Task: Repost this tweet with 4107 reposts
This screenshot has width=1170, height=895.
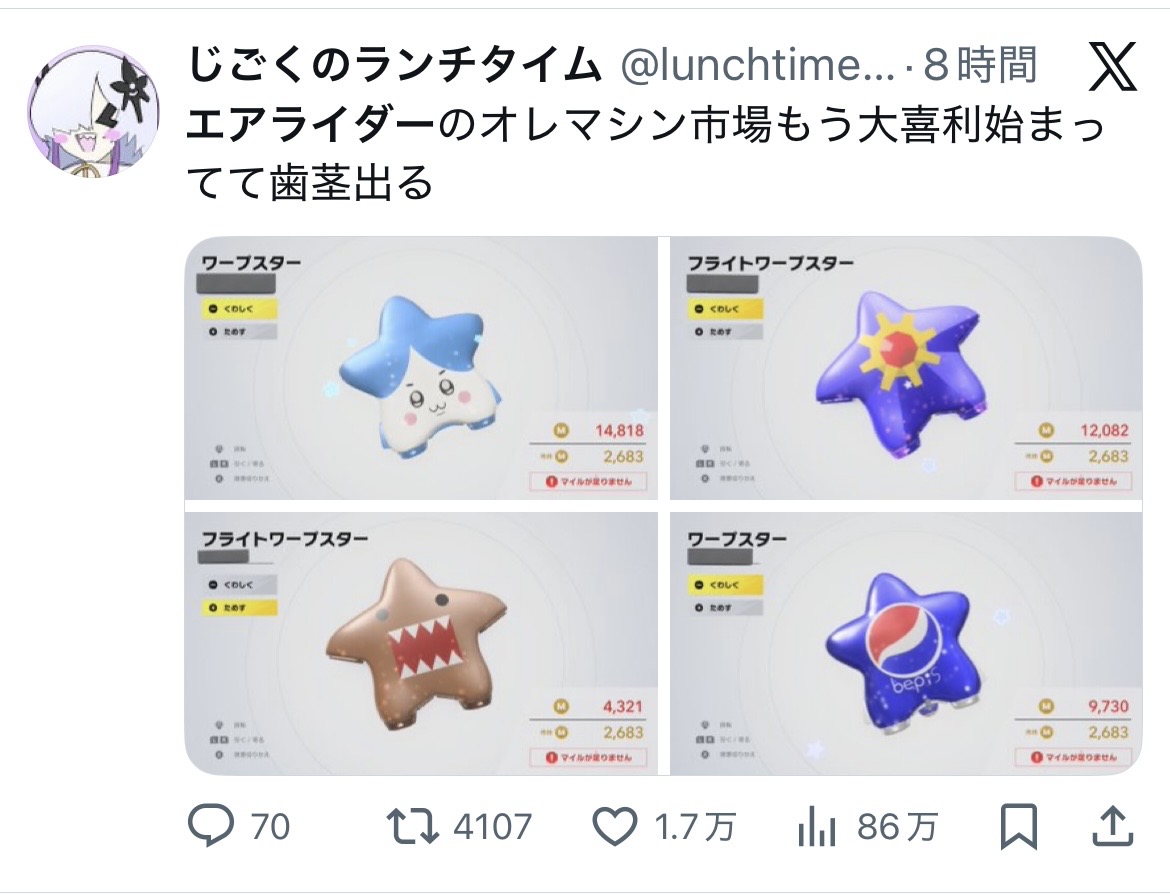Action: pos(413,826)
